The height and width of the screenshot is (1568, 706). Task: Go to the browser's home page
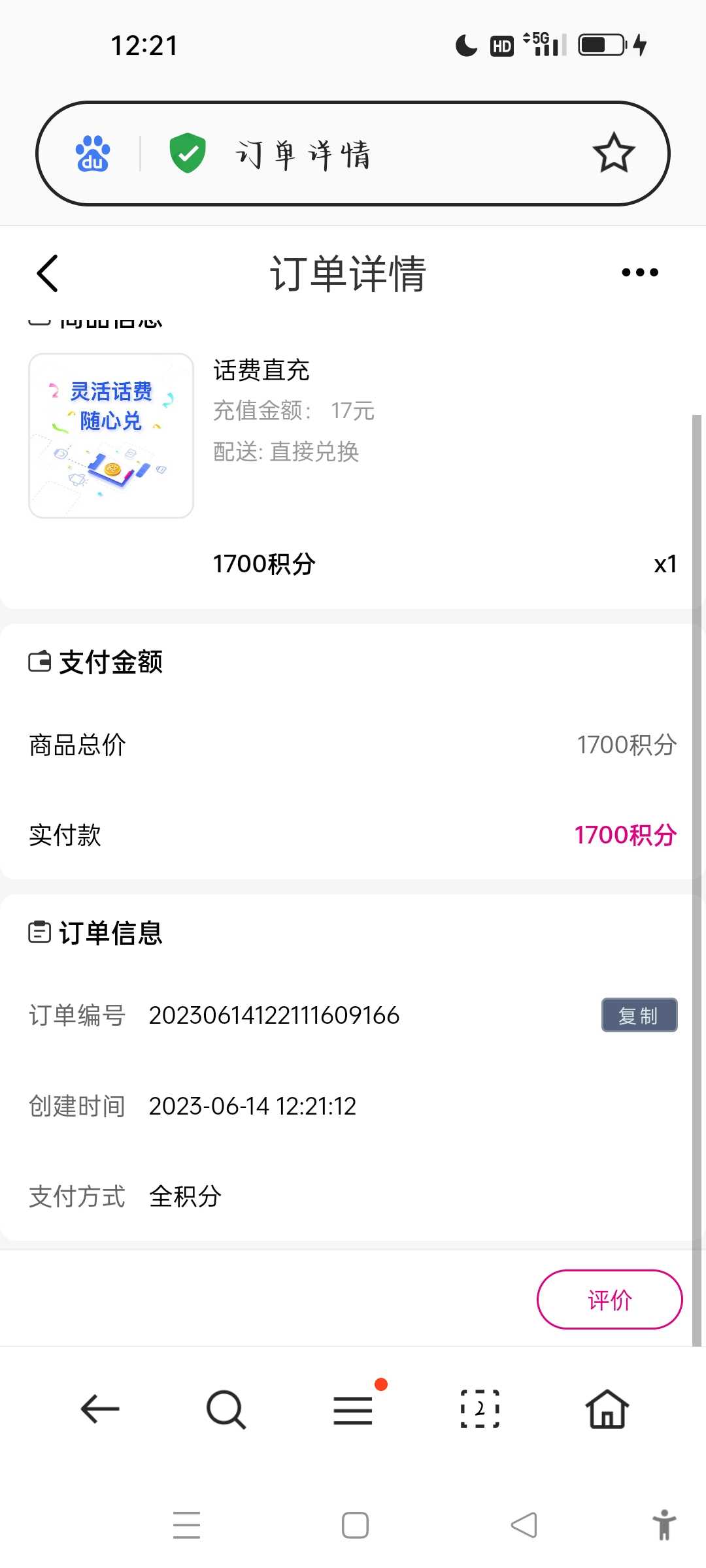coord(607,1409)
